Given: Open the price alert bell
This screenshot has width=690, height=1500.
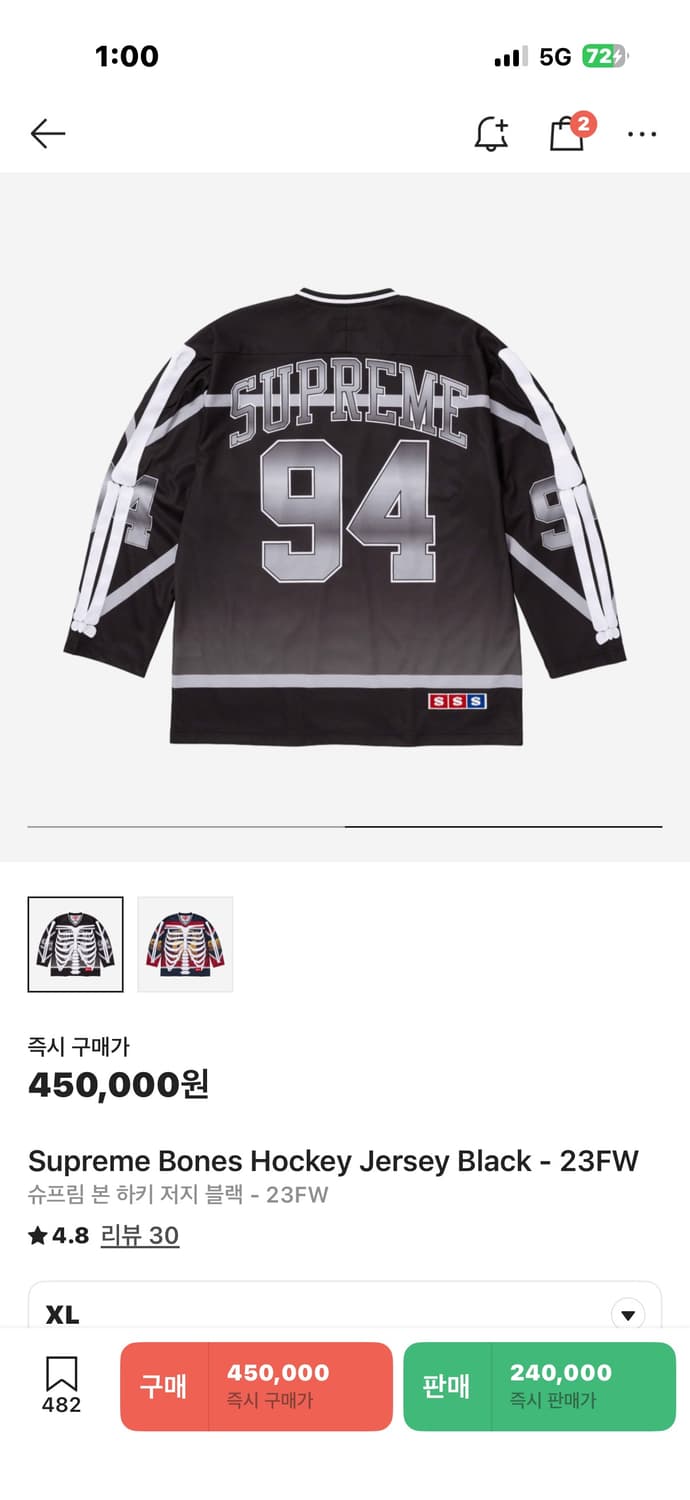Looking at the screenshot, I should (490, 134).
